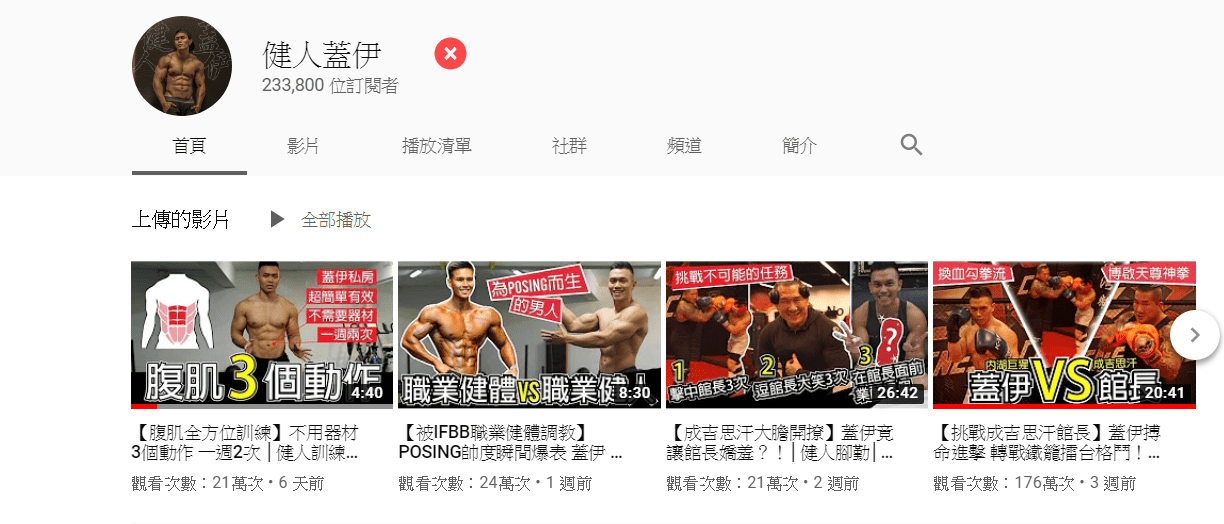This screenshot has width=1224, height=524.
Task: Watch the 26:42 成吉思汗 challenge video
Action: pos(796,335)
